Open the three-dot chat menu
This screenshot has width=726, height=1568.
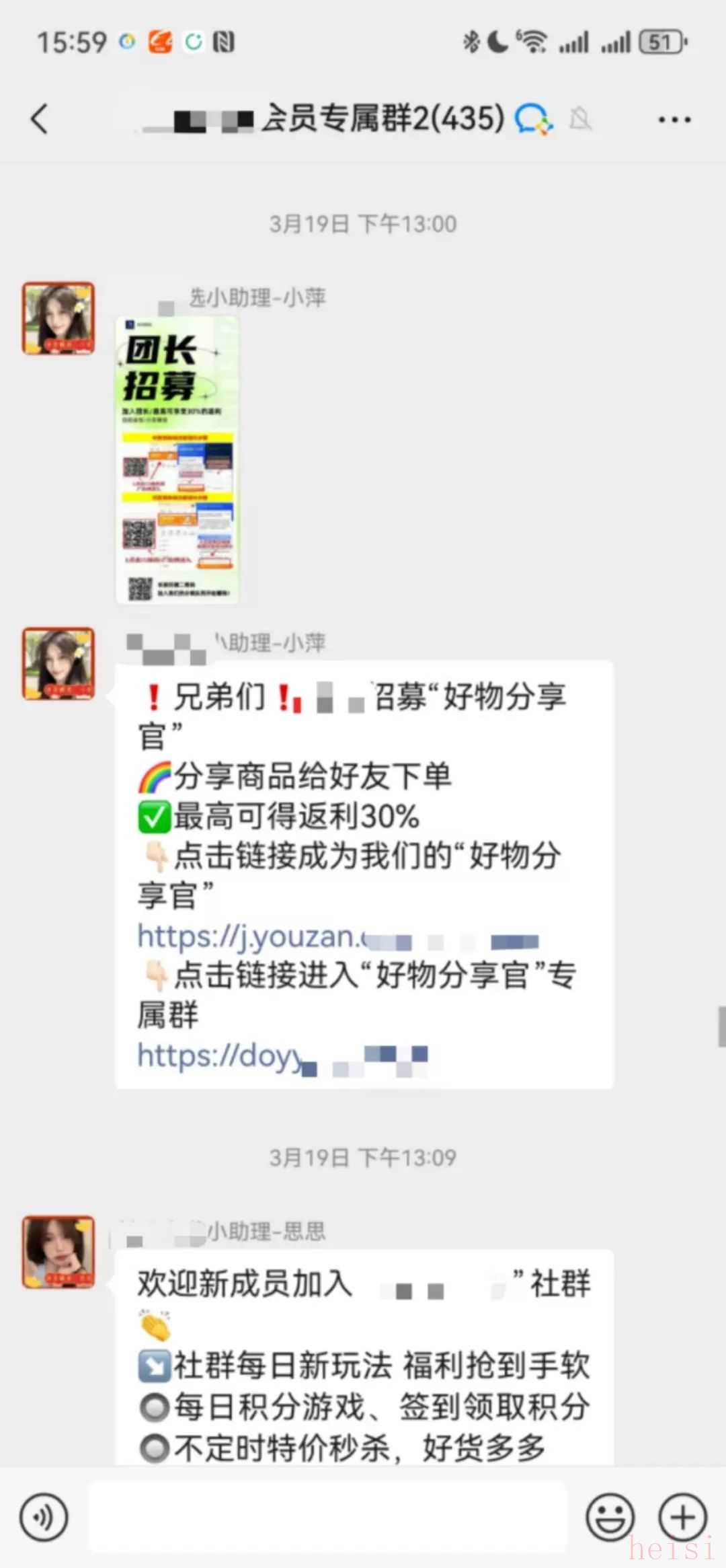click(674, 120)
